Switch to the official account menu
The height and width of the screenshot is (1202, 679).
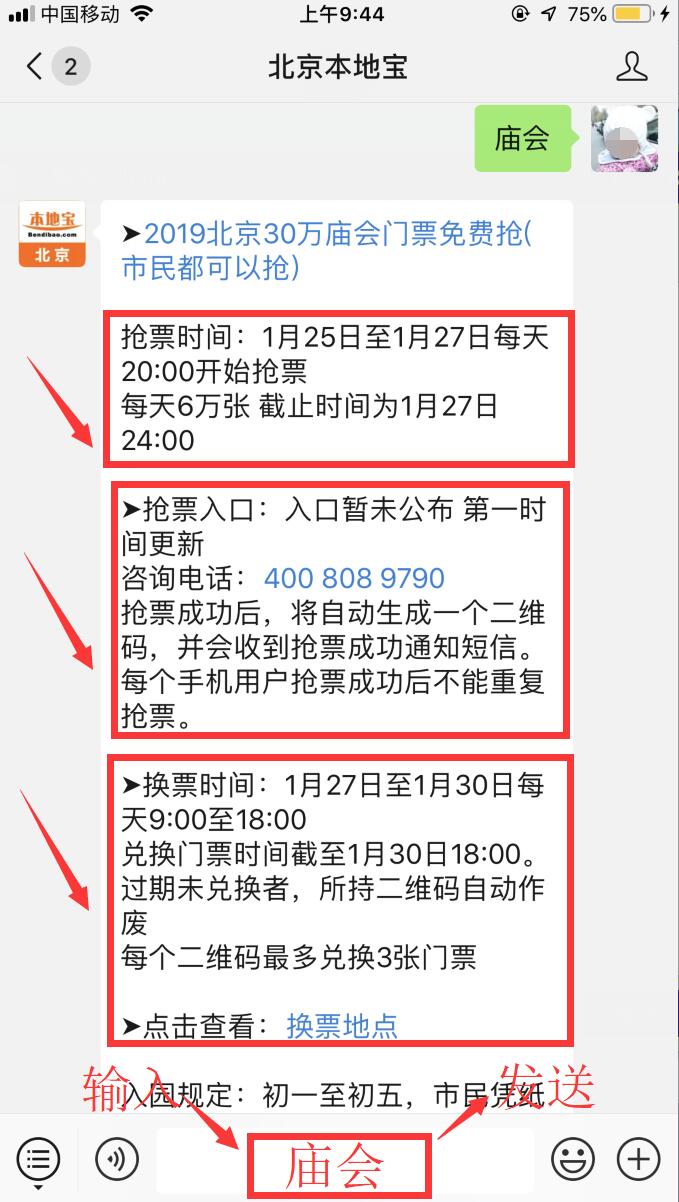click(x=38, y=1160)
